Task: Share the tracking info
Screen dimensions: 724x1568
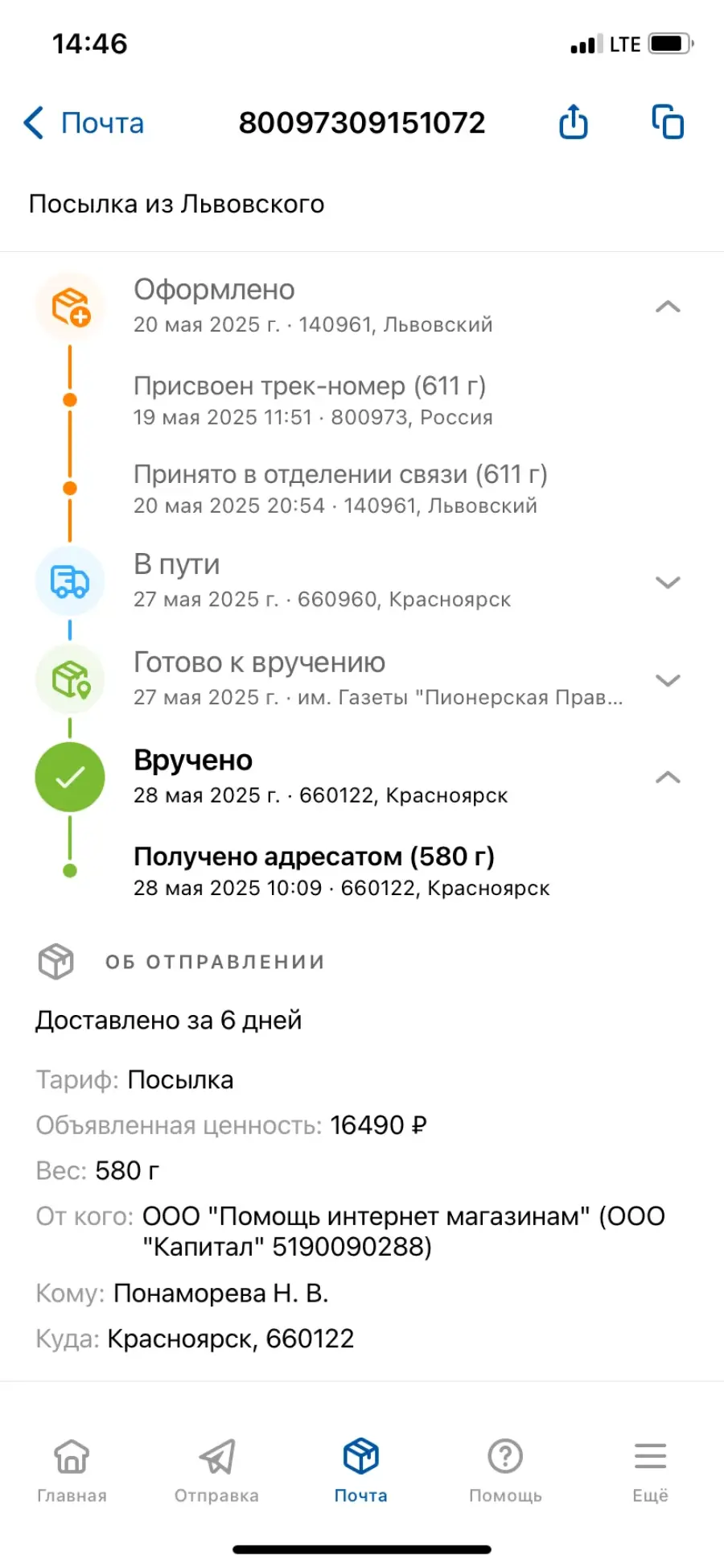Action: click(574, 122)
